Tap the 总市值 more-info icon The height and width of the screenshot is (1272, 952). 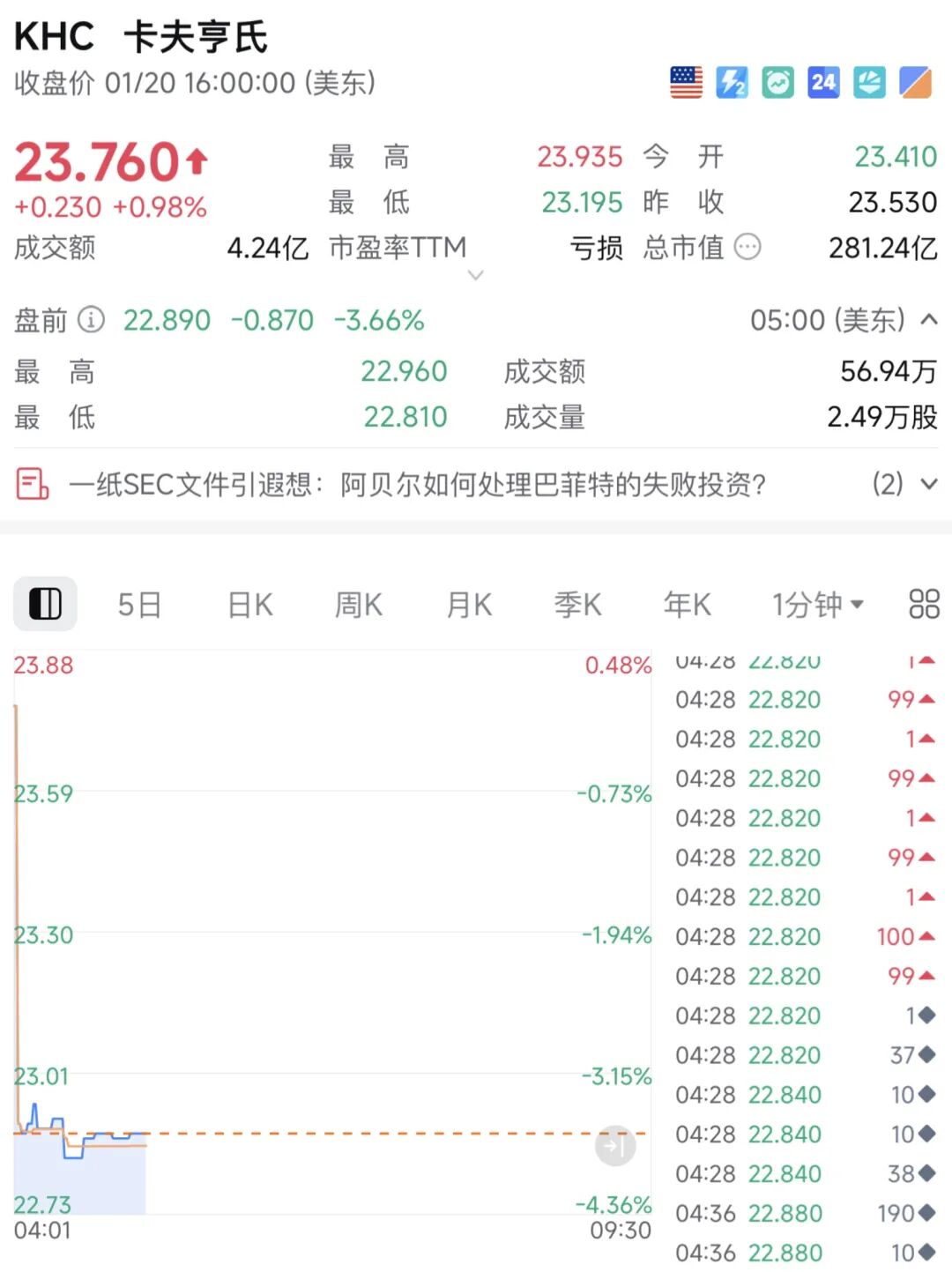click(747, 248)
